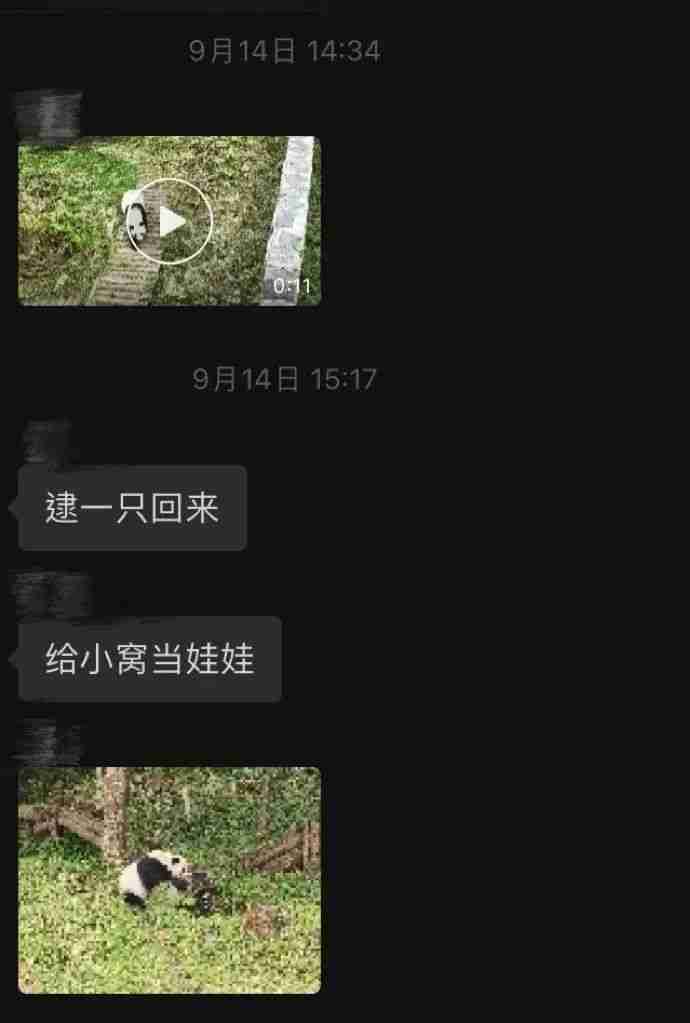Open the panda photo at the bottom
The width and height of the screenshot is (690, 1023).
[x=170, y=880]
